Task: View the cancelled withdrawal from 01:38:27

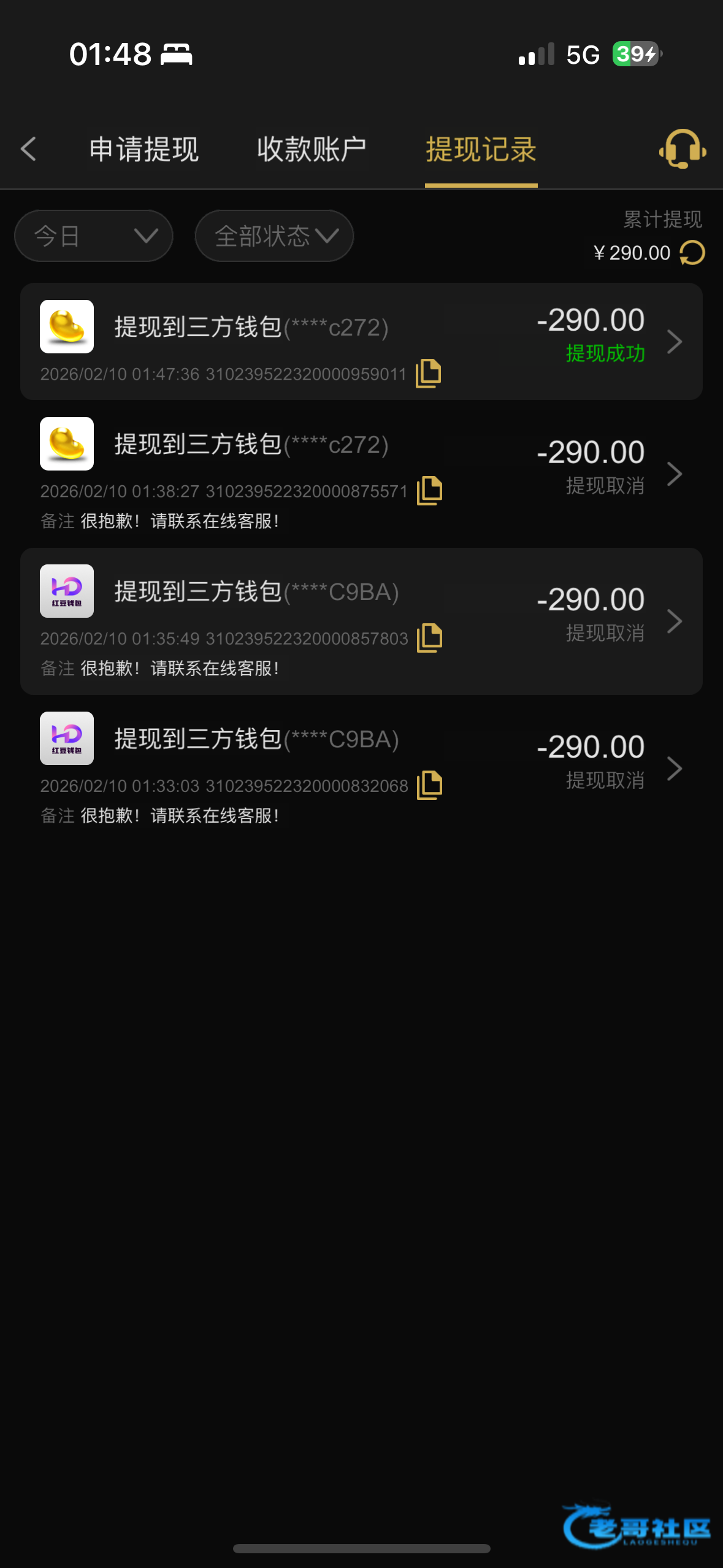Action: [x=675, y=474]
